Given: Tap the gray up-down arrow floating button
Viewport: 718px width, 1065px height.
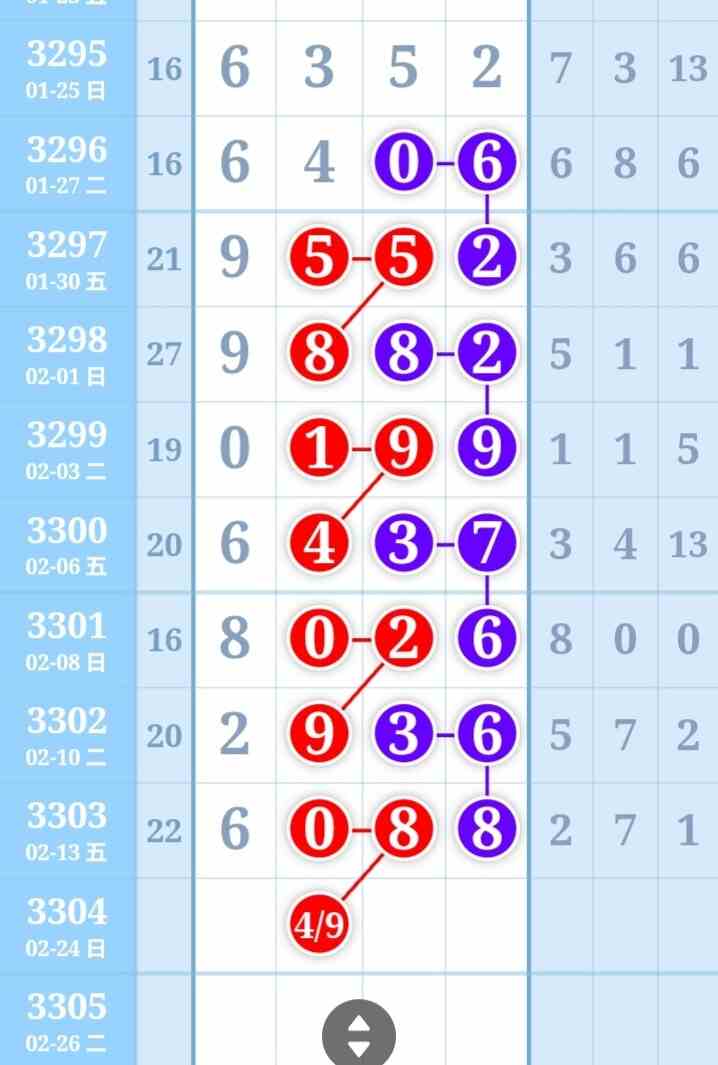Looking at the screenshot, I should pos(359,1035).
